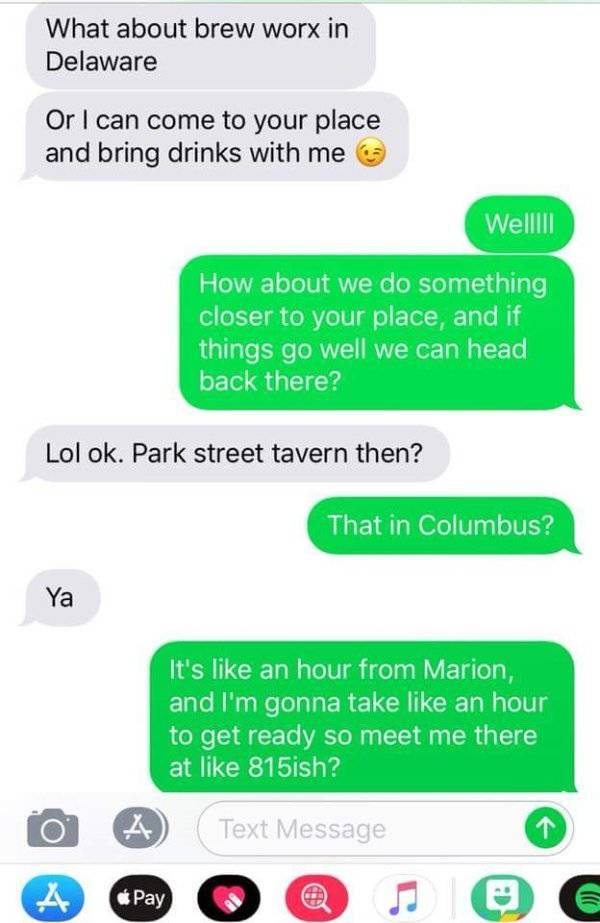Select Apple Pay in the app drawer

point(140,896)
